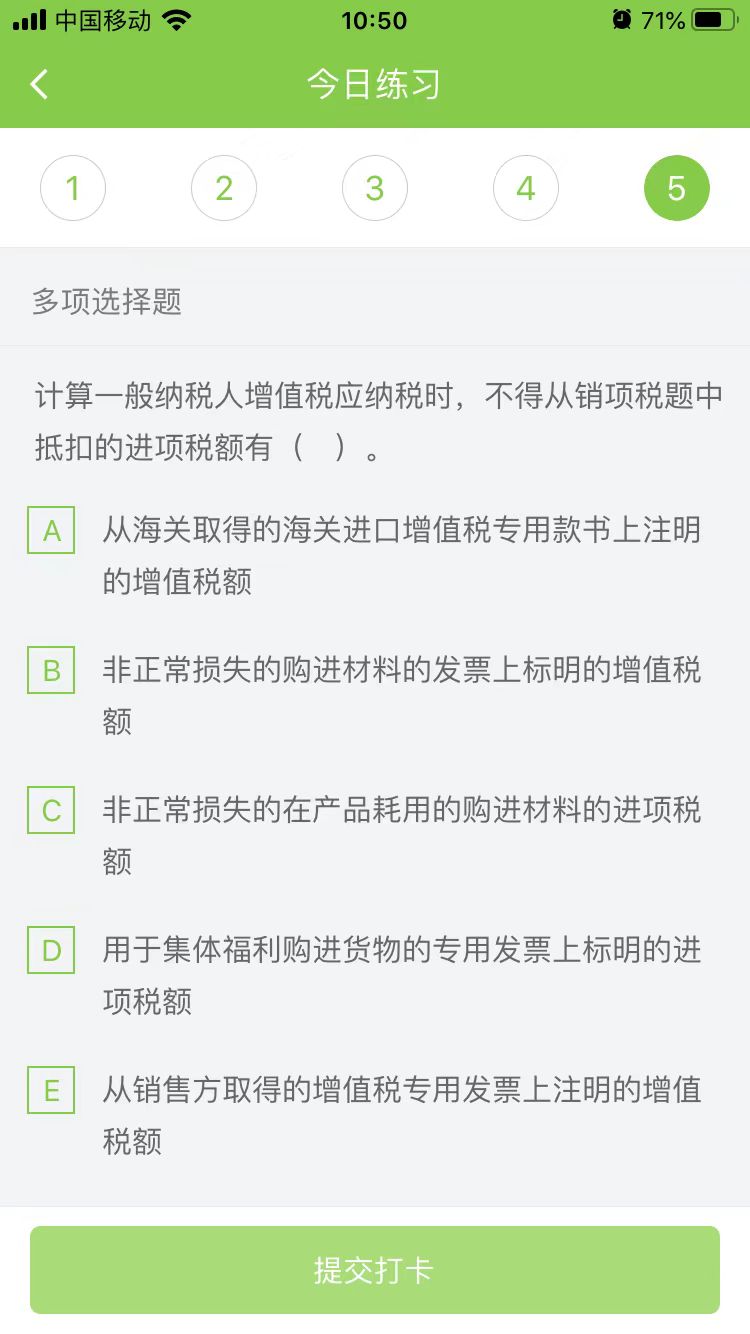Submit answers with 提交打卡

tap(375, 1270)
